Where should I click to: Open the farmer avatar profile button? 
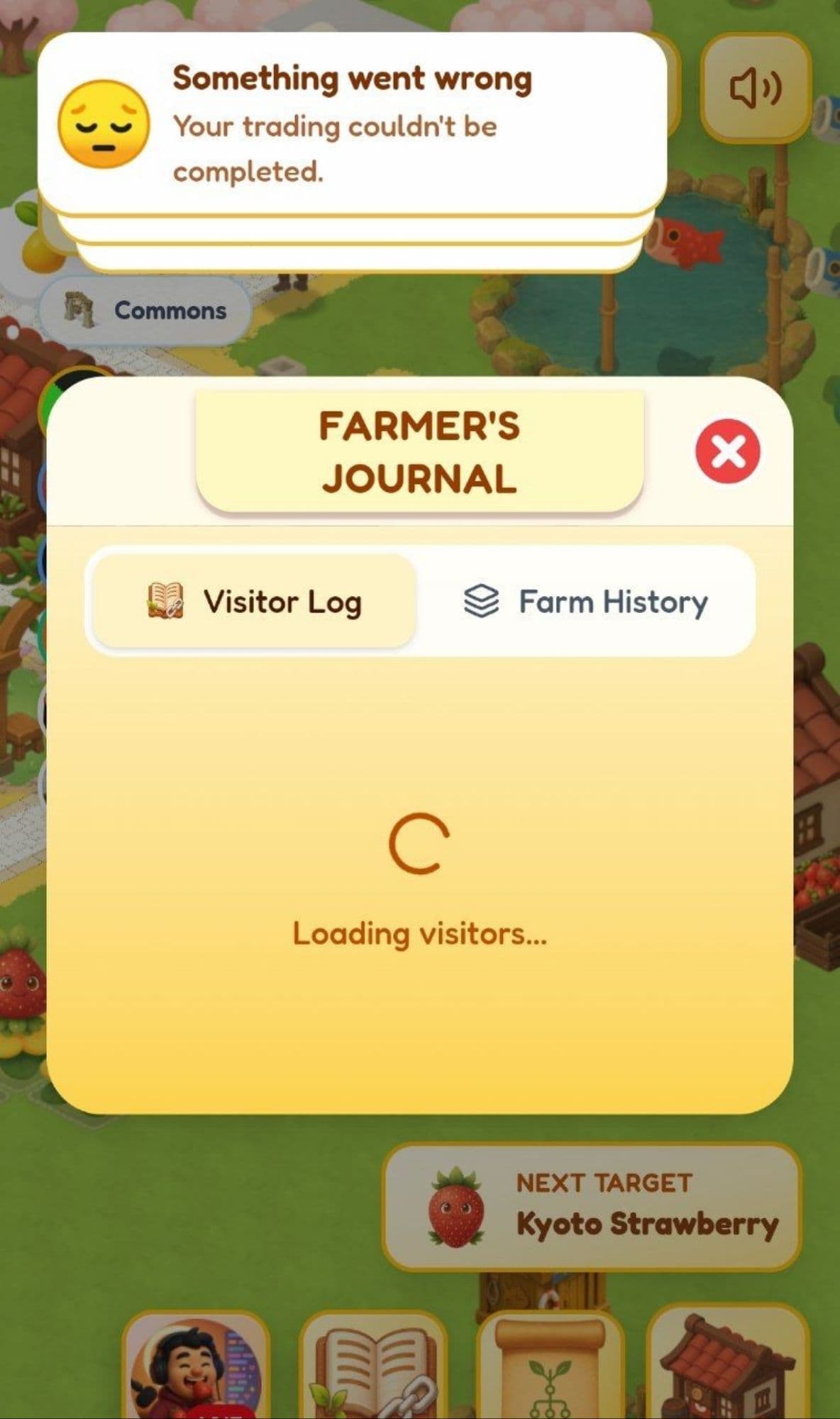197,1366
